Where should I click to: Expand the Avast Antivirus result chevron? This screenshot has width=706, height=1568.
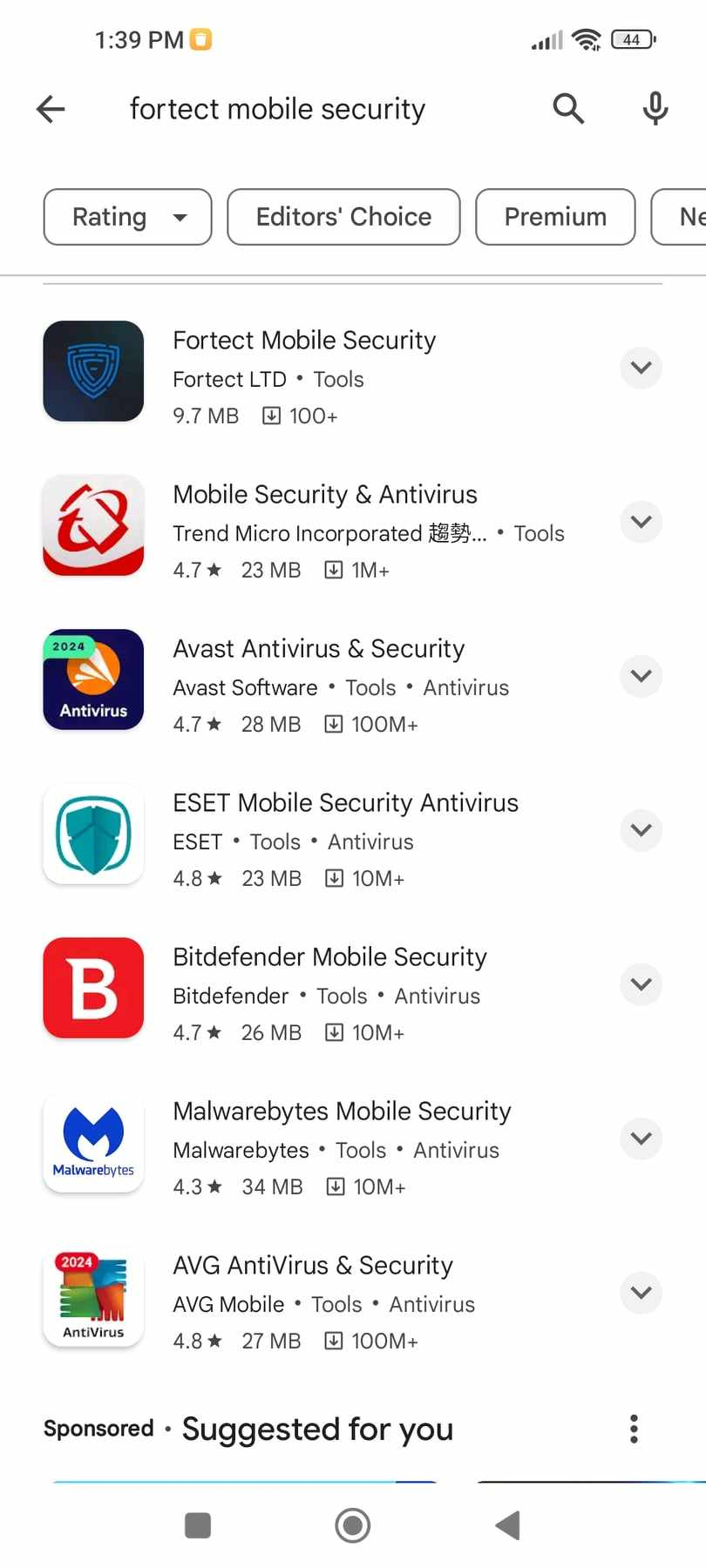(641, 676)
